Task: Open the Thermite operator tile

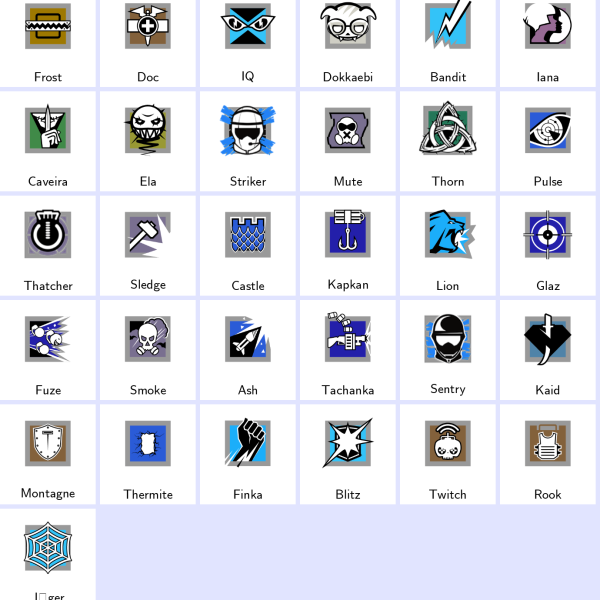Action: (148, 452)
